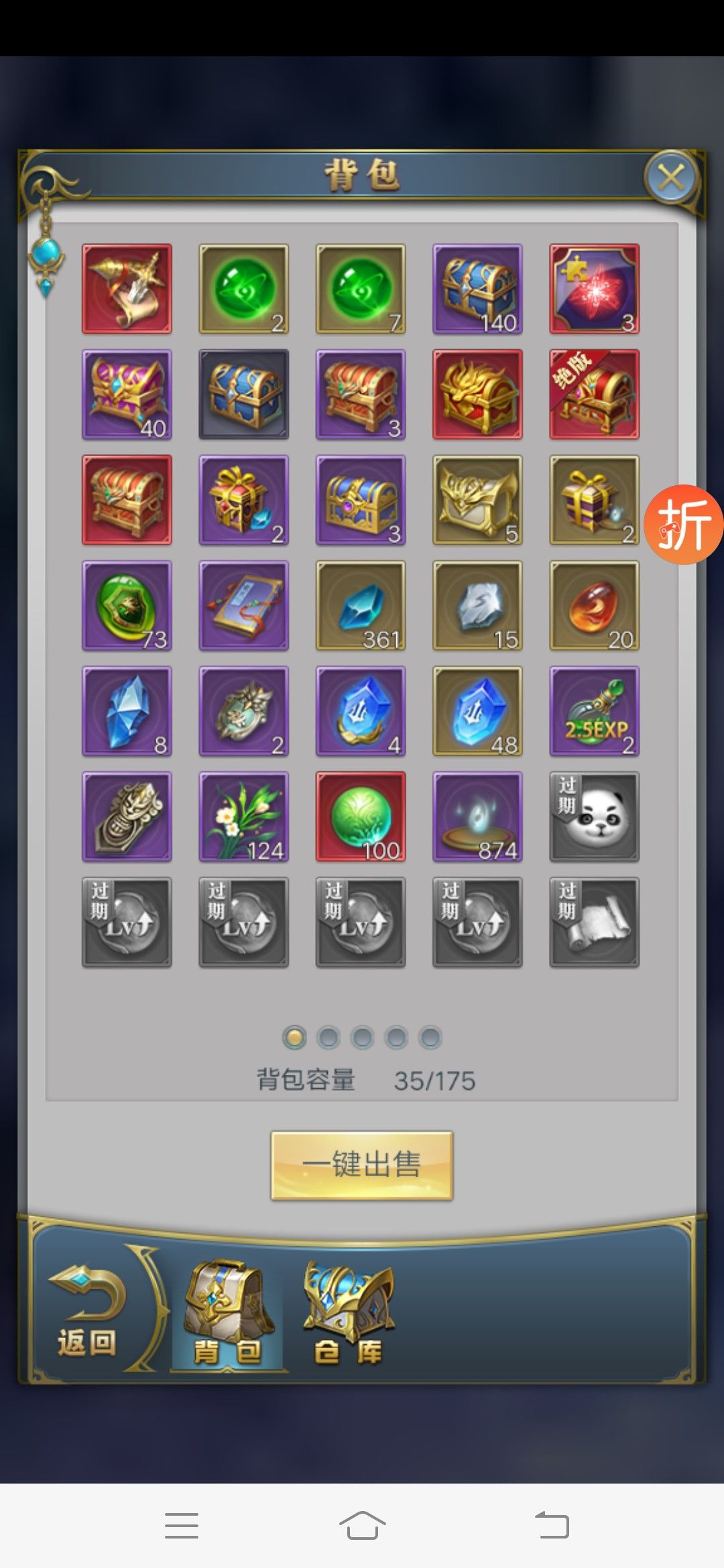Viewport: 724px width, 1568px height.
Task: Tap the expired scroll item
Action: (x=594, y=922)
